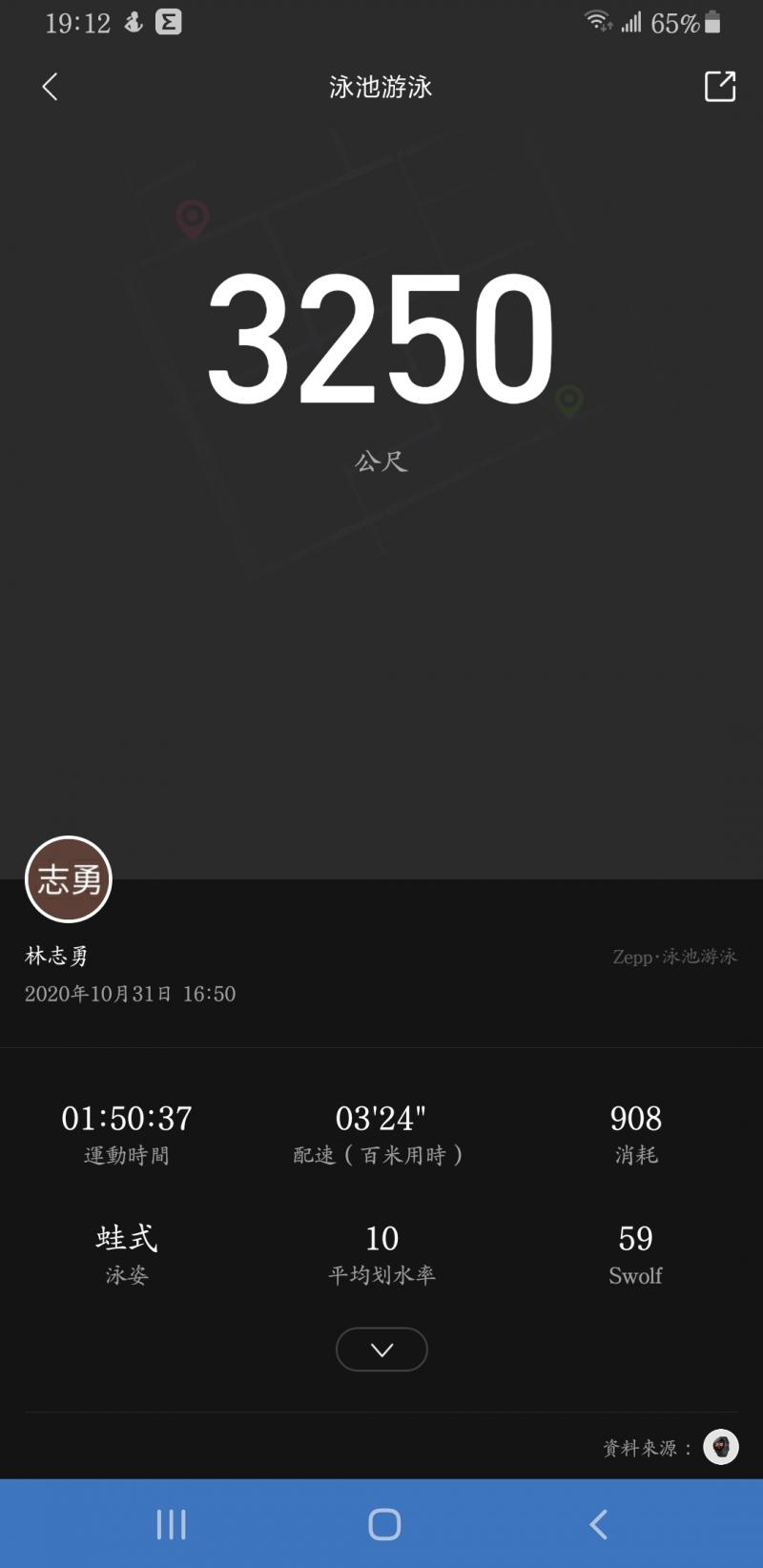Viewport: 763px width, 1568px height.
Task: Expand more swim stats with the chevron
Action: point(381,1350)
